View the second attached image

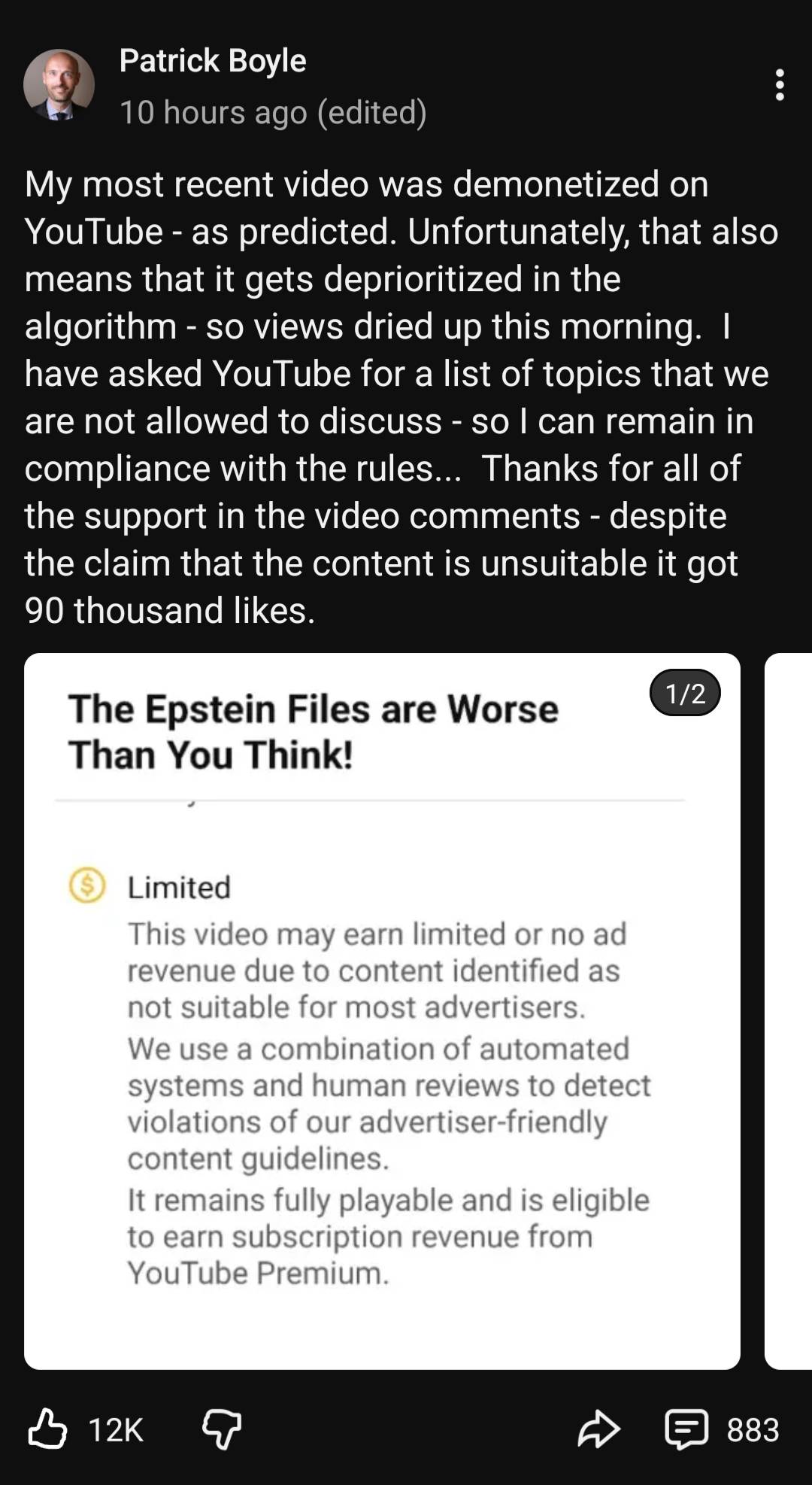coord(789,1011)
